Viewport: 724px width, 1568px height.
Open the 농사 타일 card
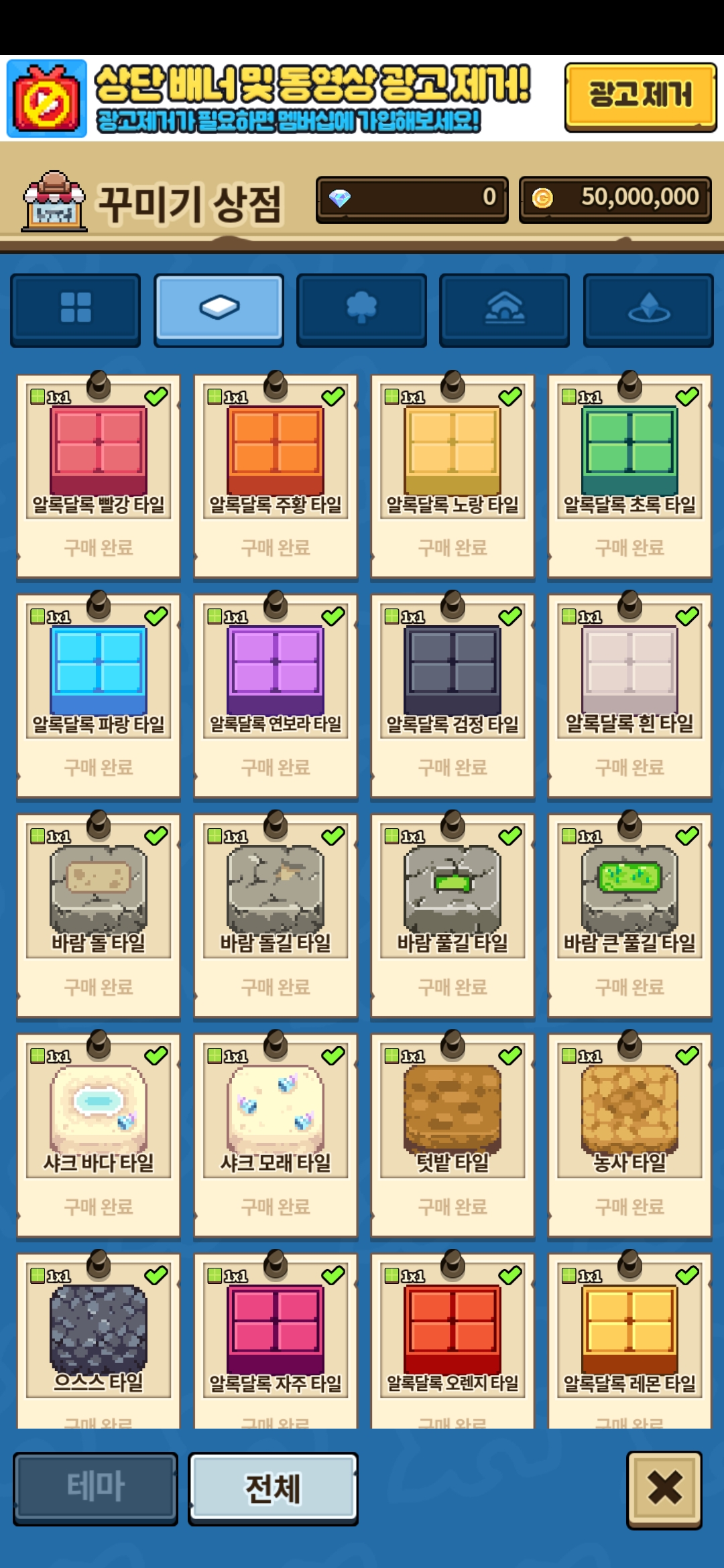coord(629,1135)
